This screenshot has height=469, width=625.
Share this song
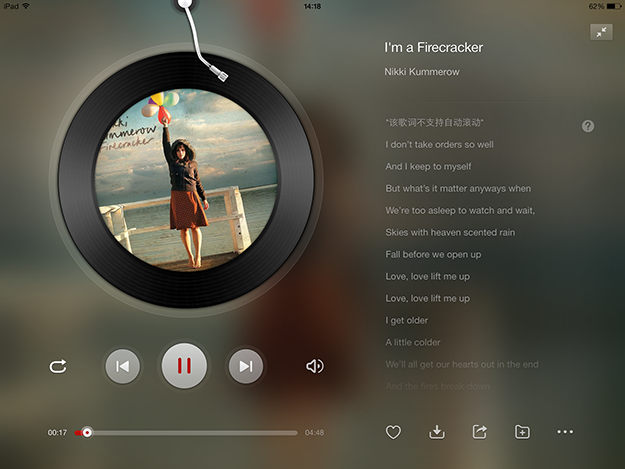pyautogui.click(x=479, y=432)
